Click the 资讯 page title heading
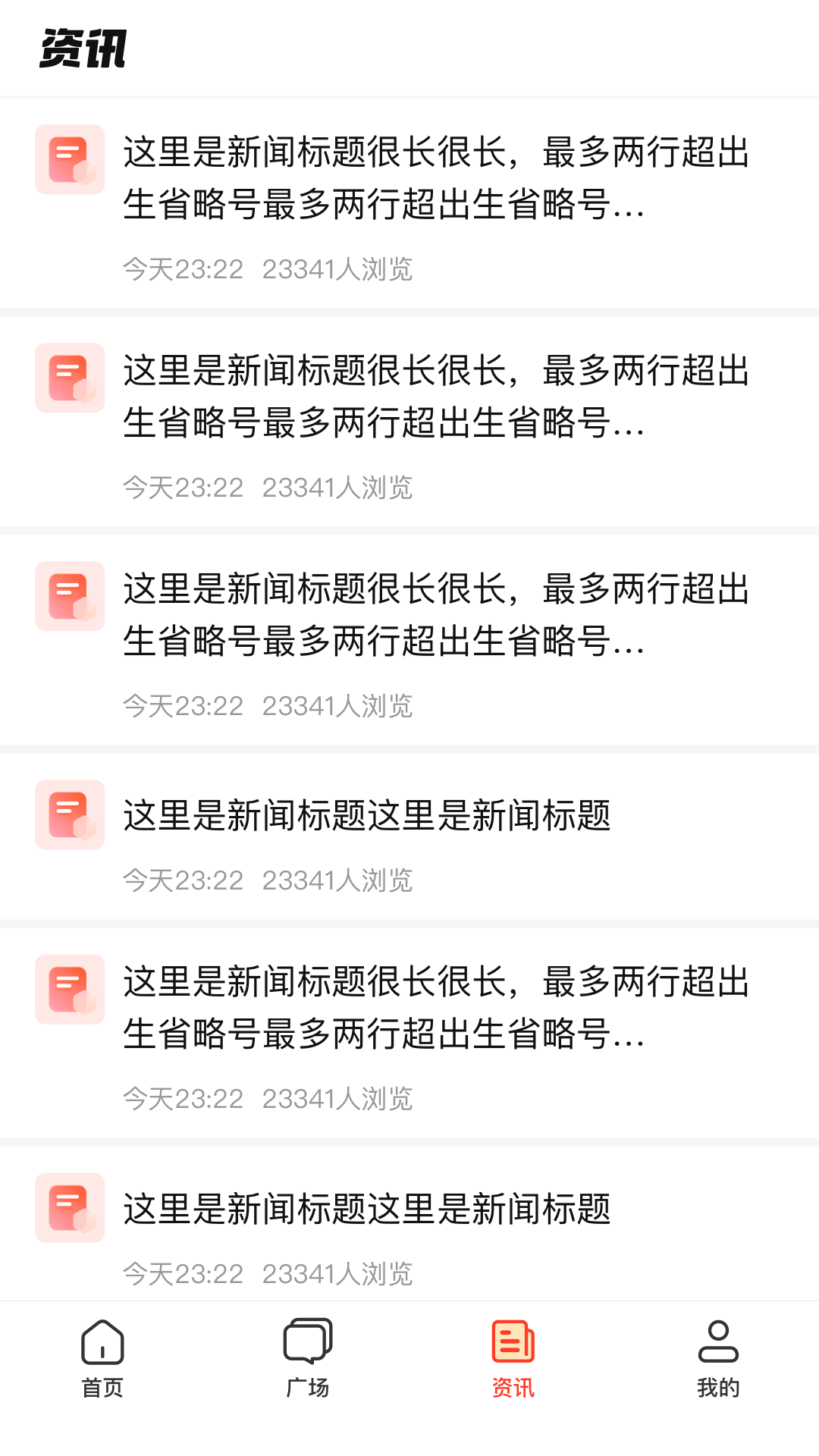 [84, 49]
